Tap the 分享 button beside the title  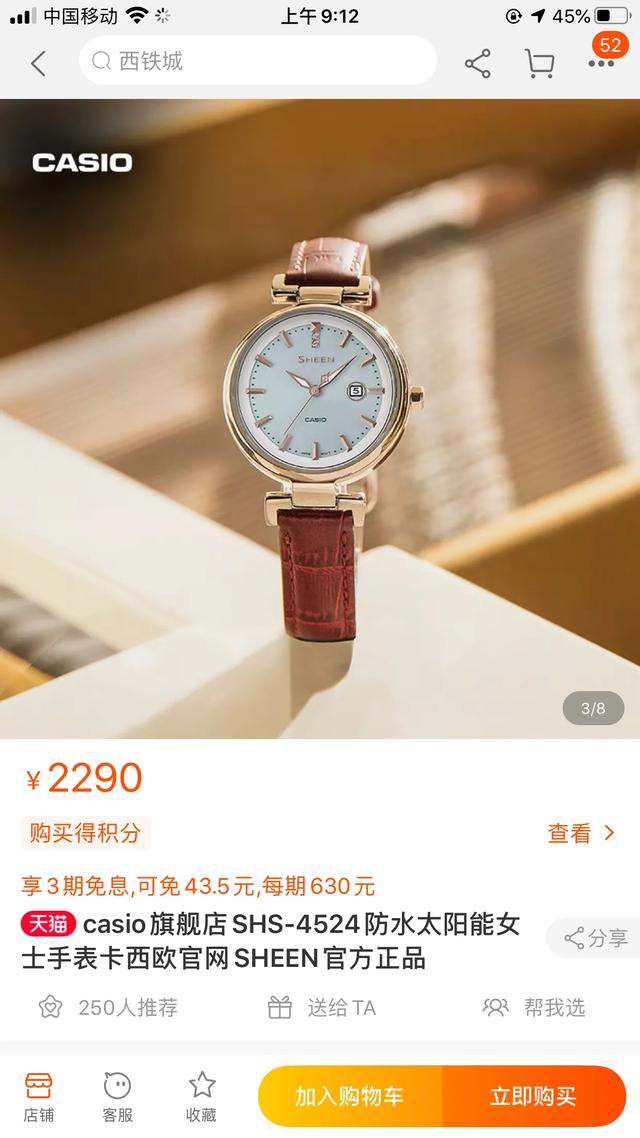tap(595, 938)
